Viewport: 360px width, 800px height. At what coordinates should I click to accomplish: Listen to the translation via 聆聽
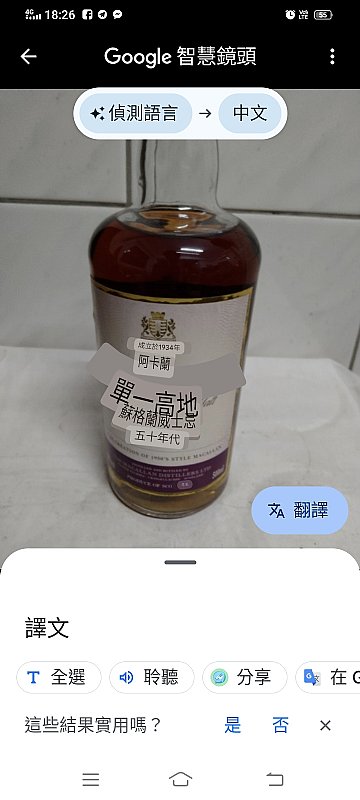(x=151, y=678)
